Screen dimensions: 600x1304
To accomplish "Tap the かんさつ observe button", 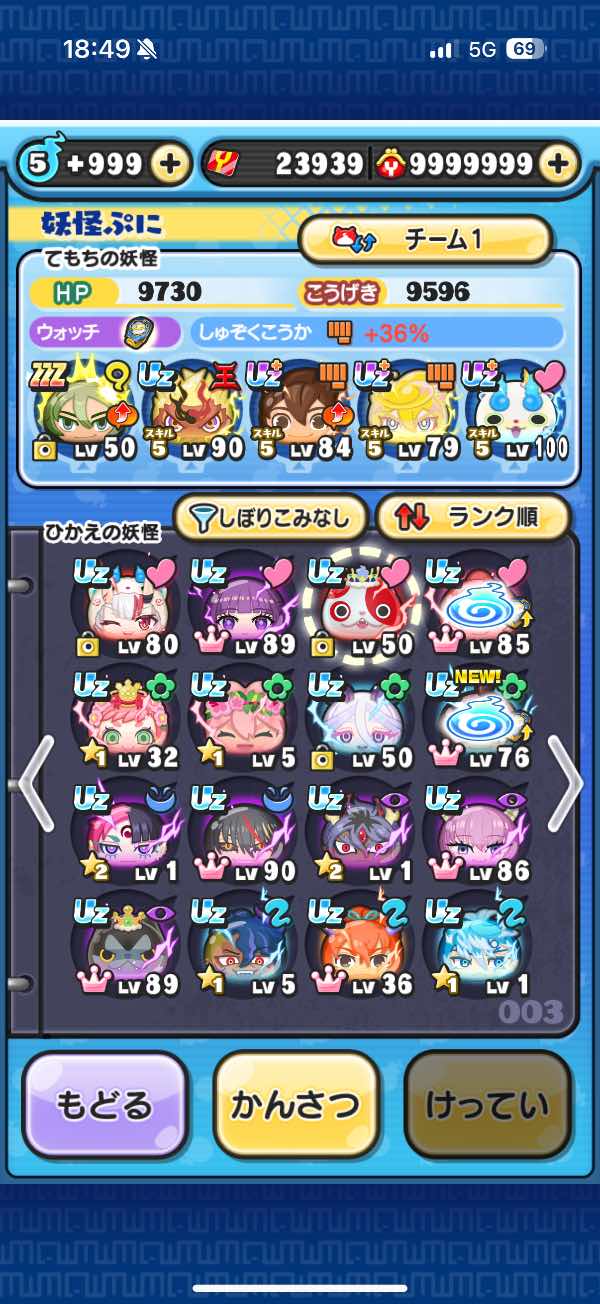I will (296, 1104).
